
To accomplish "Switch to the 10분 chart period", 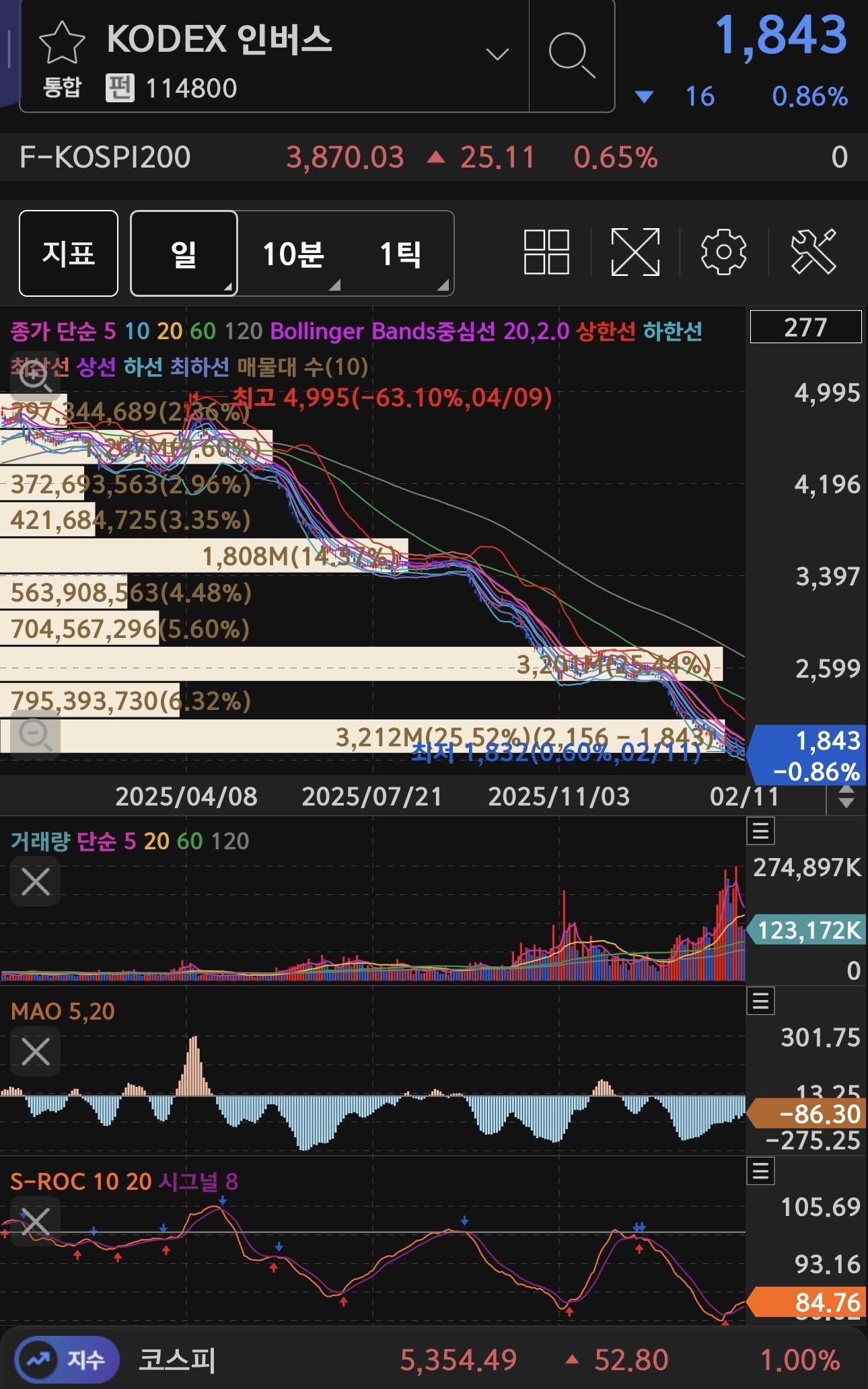I will coord(293,254).
